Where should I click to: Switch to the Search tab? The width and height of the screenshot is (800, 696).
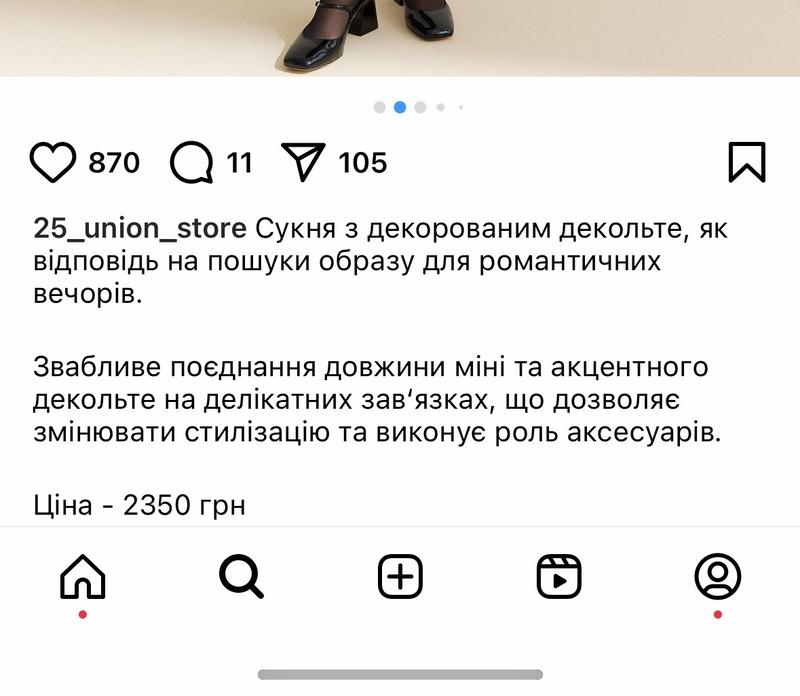pyautogui.click(x=241, y=576)
